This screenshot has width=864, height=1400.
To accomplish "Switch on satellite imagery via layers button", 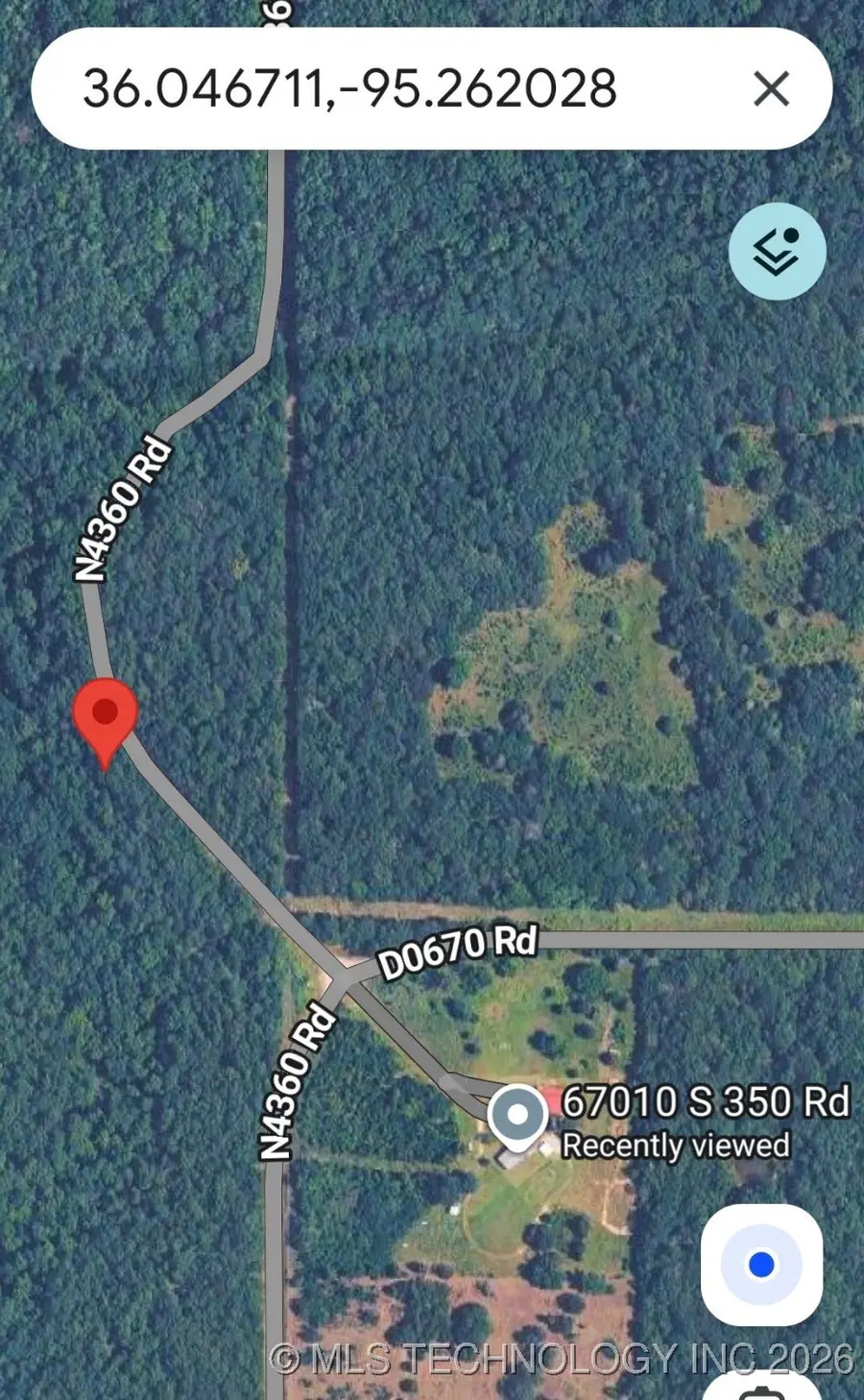I will 777,250.
